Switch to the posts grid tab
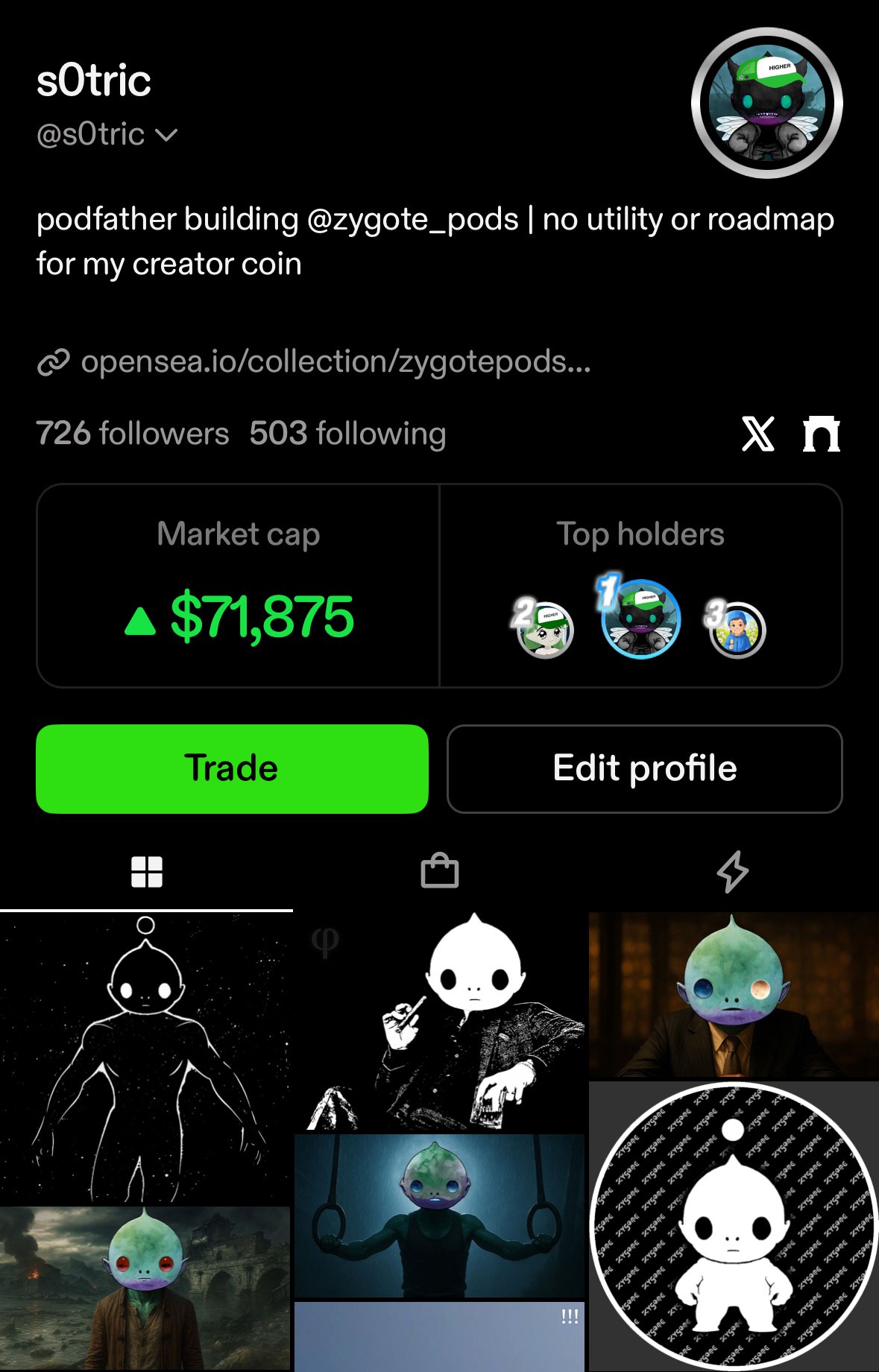Viewport: 879px width, 1372px height. click(146, 871)
